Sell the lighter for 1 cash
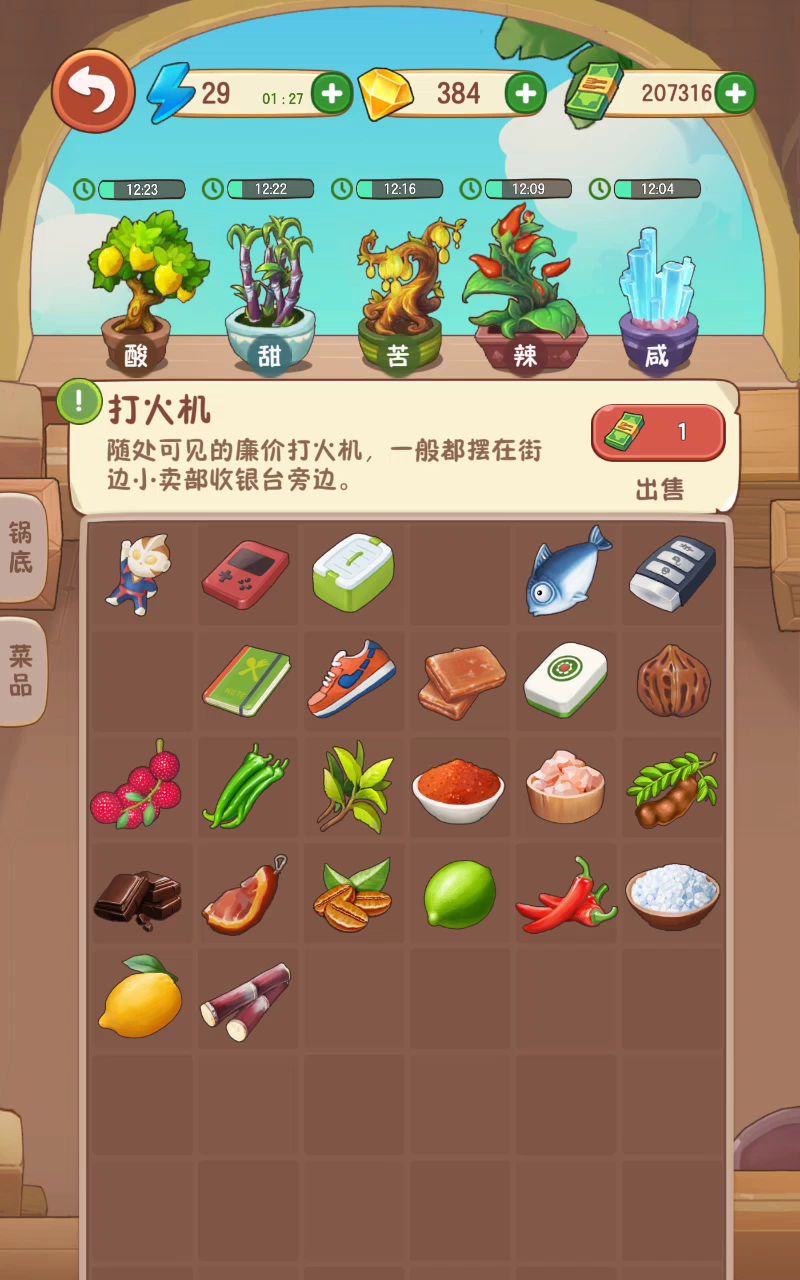This screenshot has height=1280, width=800. click(658, 433)
